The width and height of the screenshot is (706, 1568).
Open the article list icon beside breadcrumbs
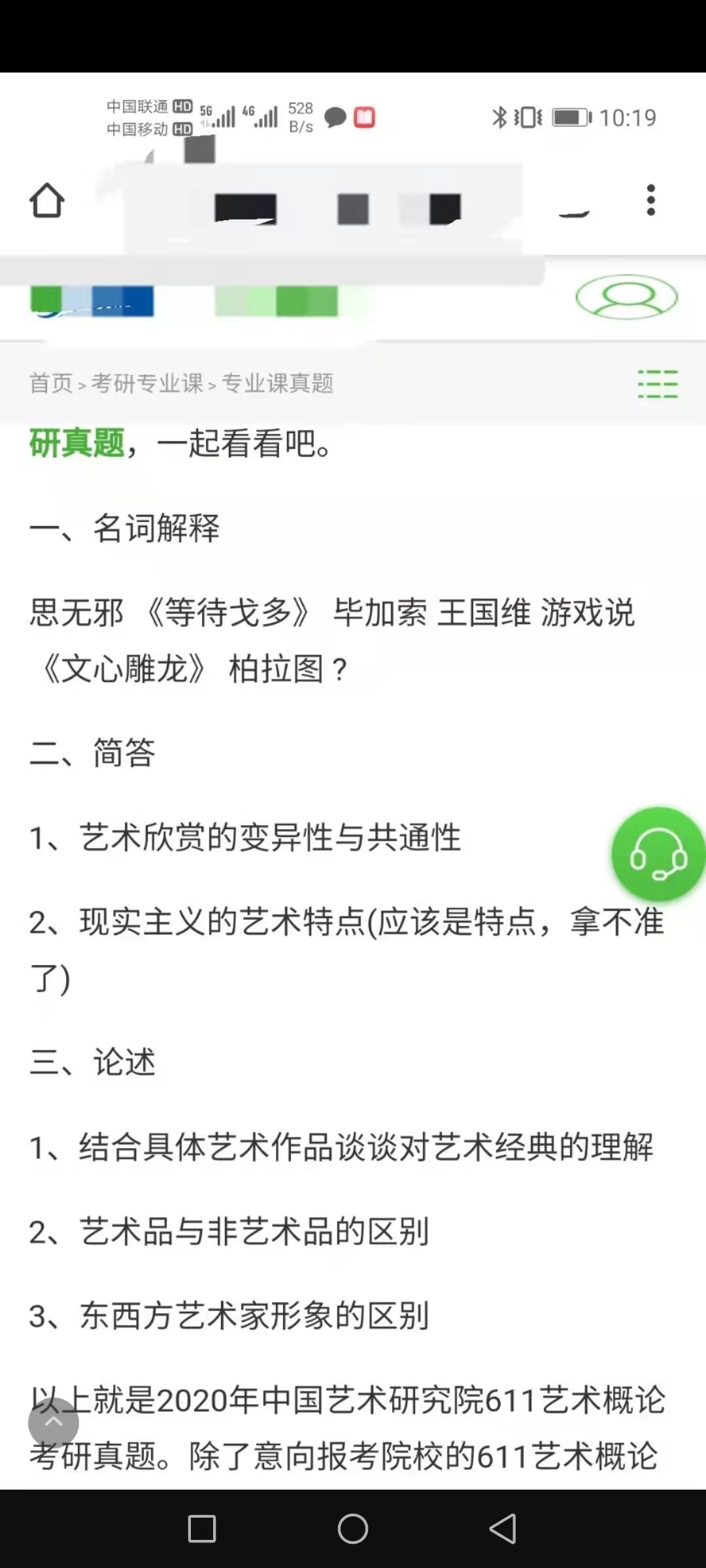coord(657,384)
